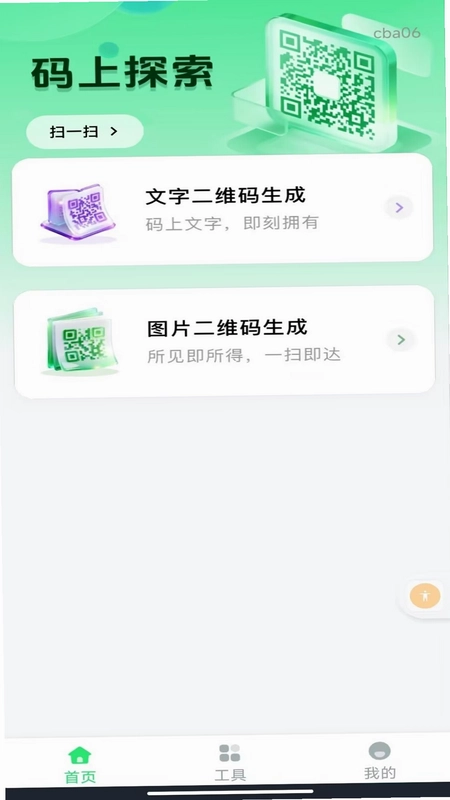Tap the orange floating accessibility button
The height and width of the screenshot is (800, 450).
424,595
